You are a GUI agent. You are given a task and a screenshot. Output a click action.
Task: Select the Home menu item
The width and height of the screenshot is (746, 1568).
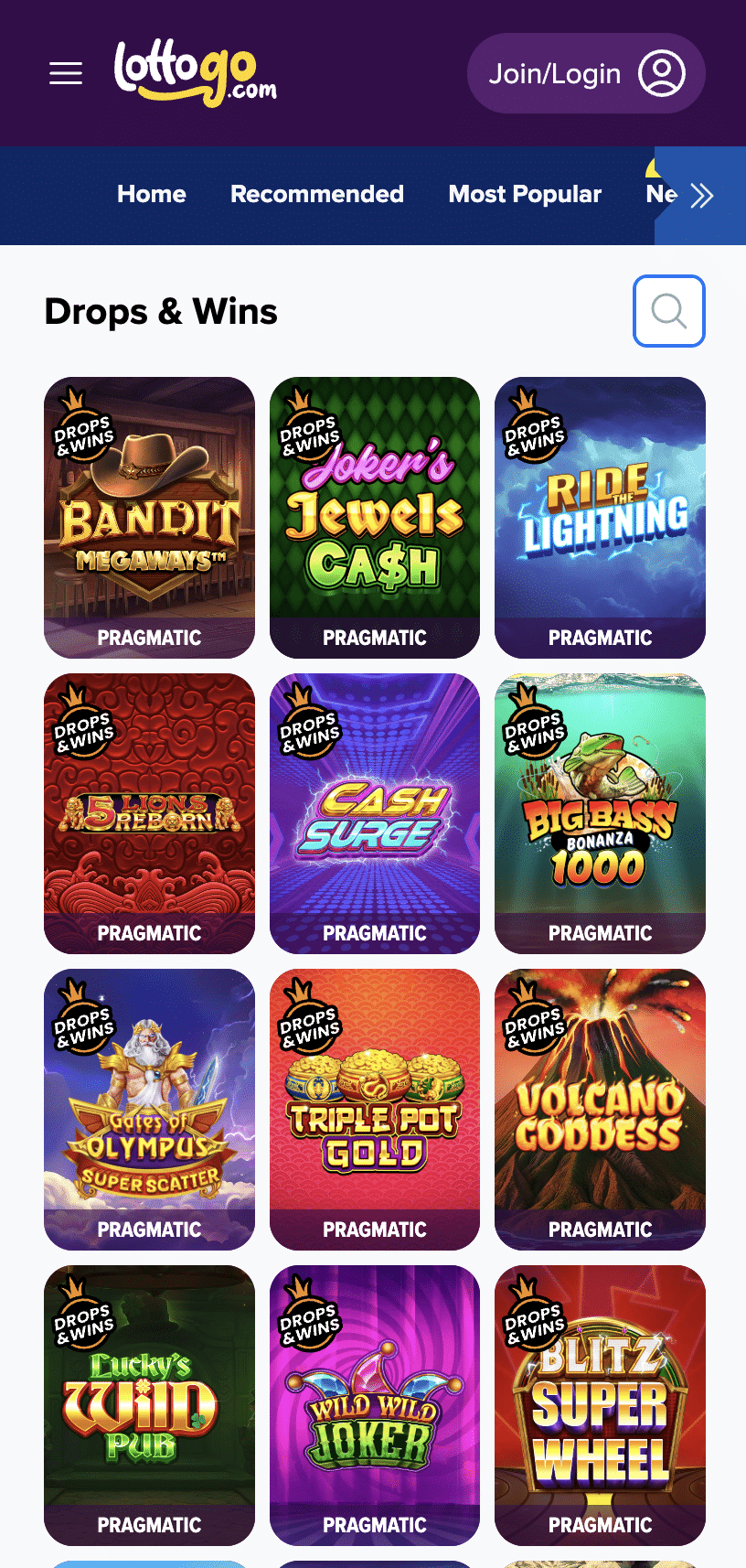coord(151,195)
